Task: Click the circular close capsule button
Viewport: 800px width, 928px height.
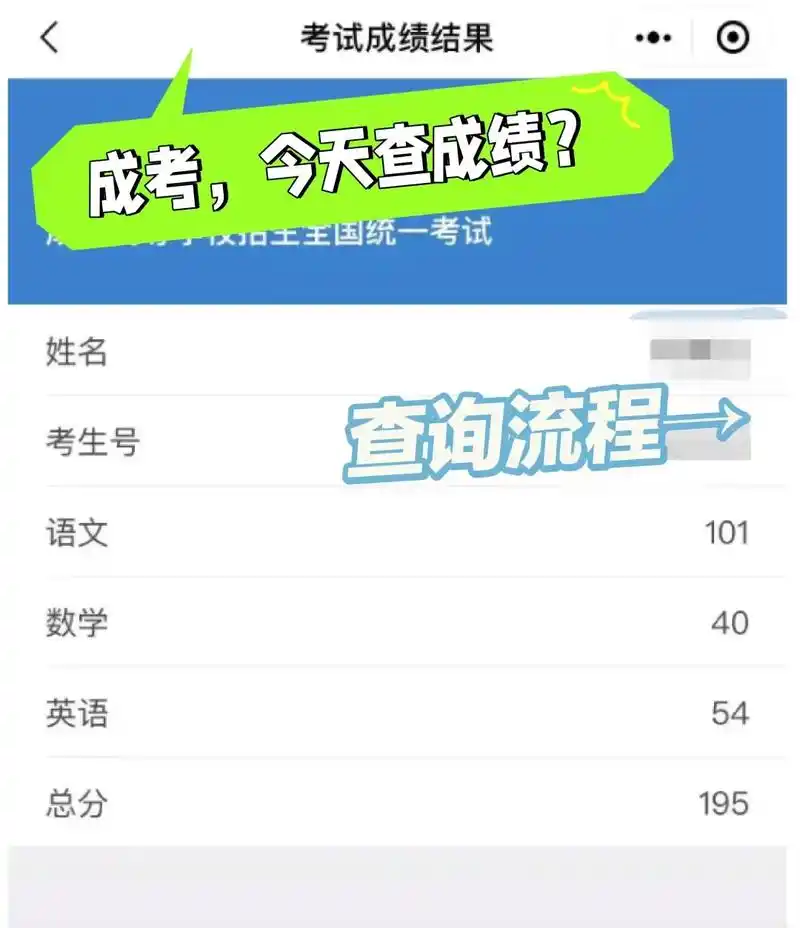Action: (732, 36)
